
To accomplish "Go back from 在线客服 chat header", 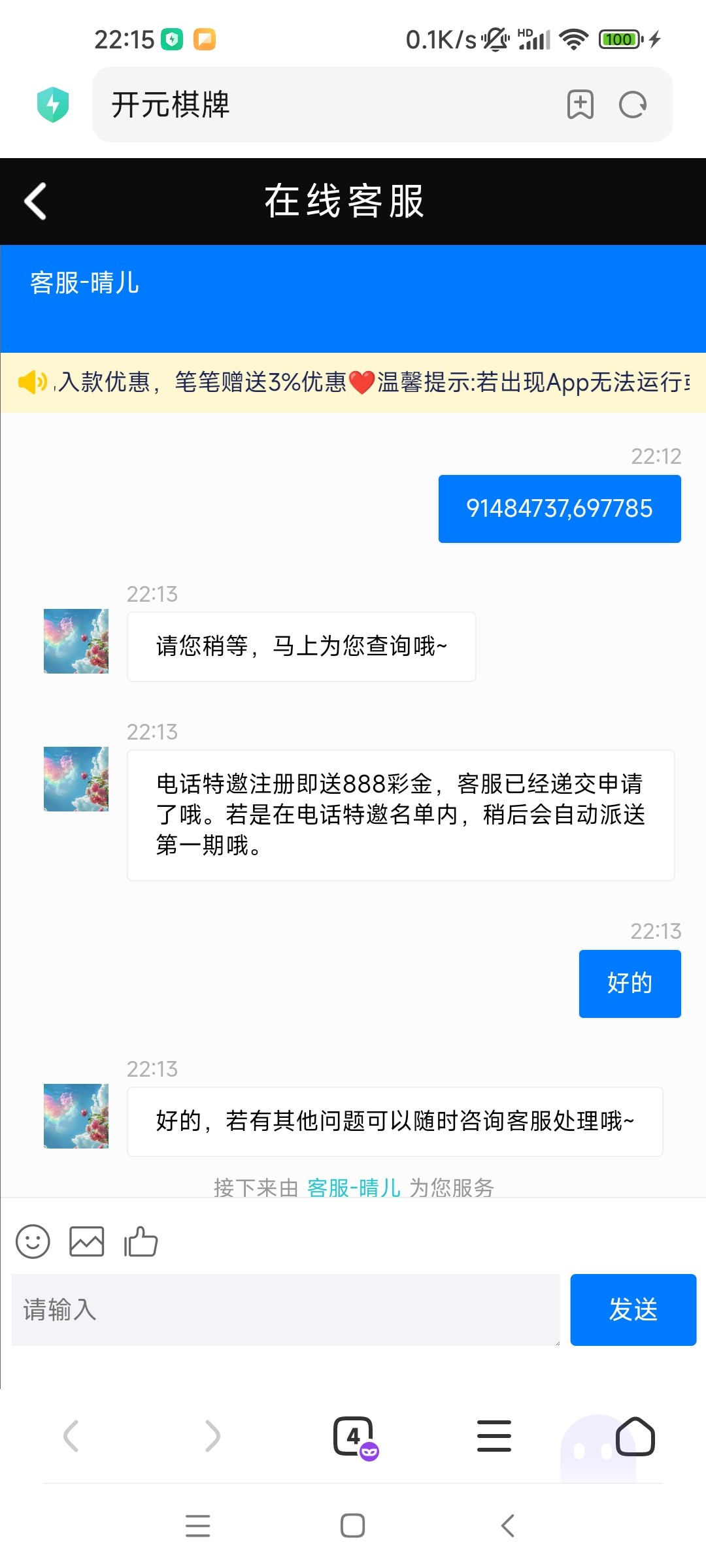I will 36,201.
